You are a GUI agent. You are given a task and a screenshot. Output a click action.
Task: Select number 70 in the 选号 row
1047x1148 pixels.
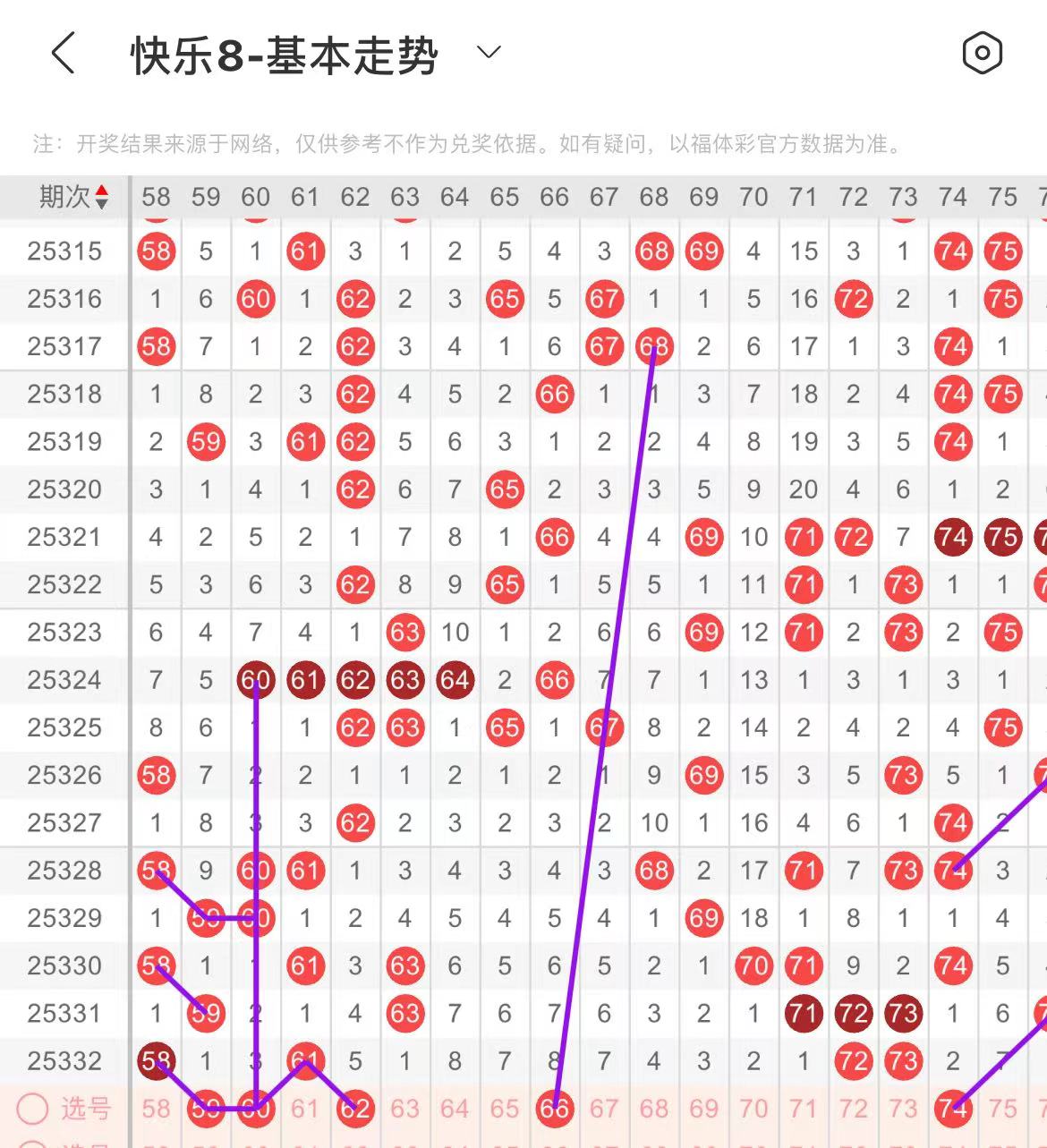tap(753, 1110)
